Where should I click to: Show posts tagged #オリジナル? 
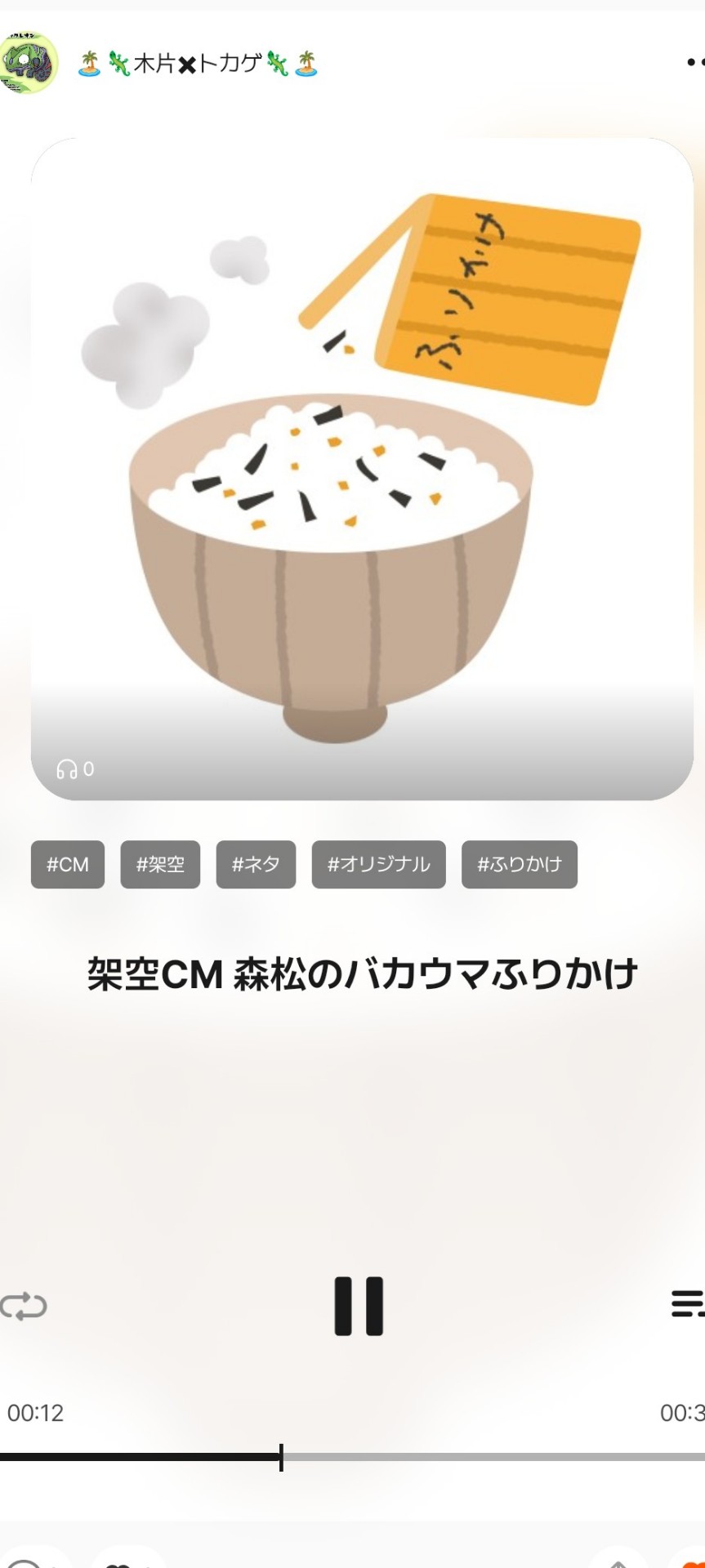pyautogui.click(x=378, y=864)
